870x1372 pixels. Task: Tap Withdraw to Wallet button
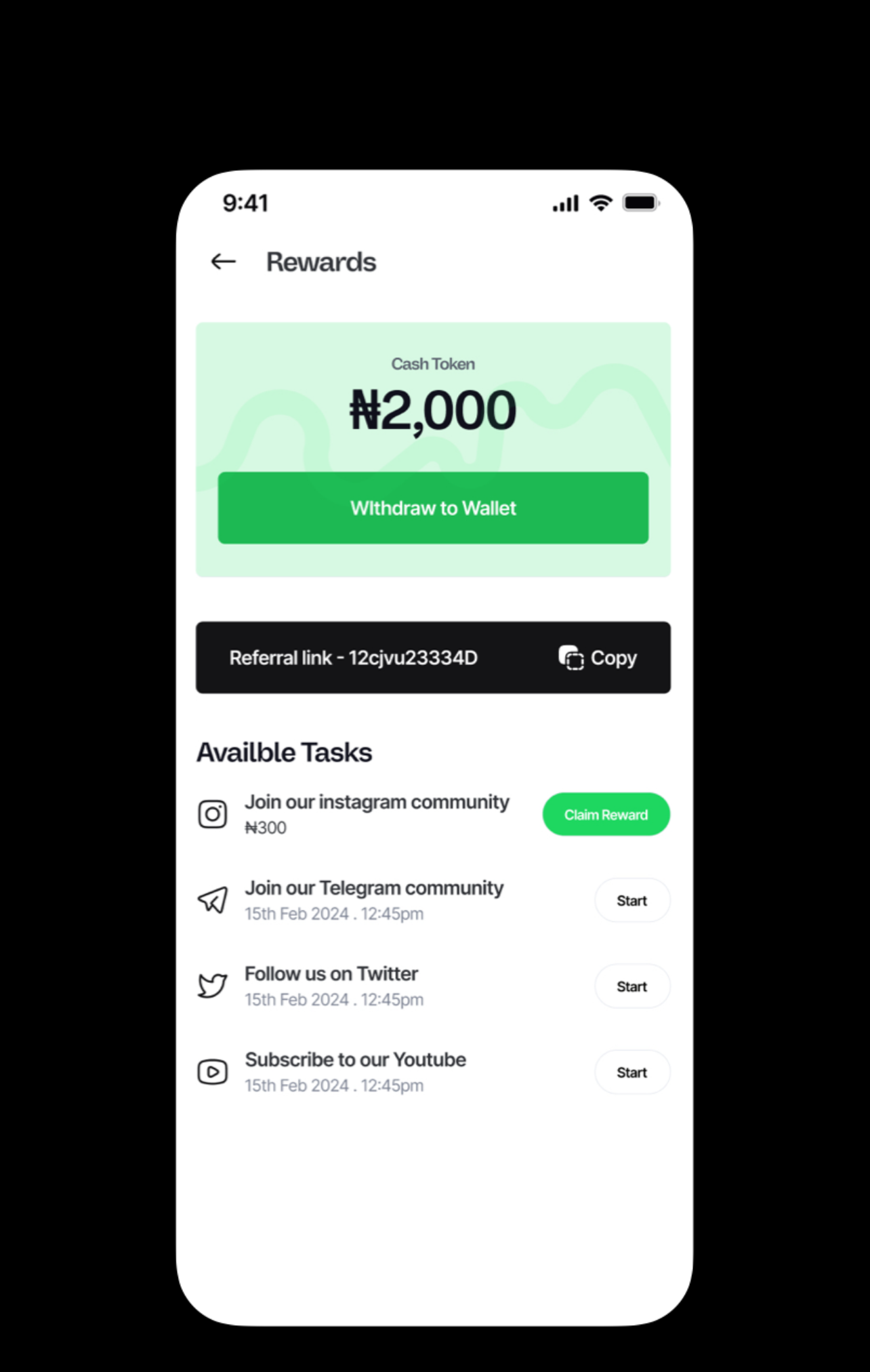tap(433, 508)
